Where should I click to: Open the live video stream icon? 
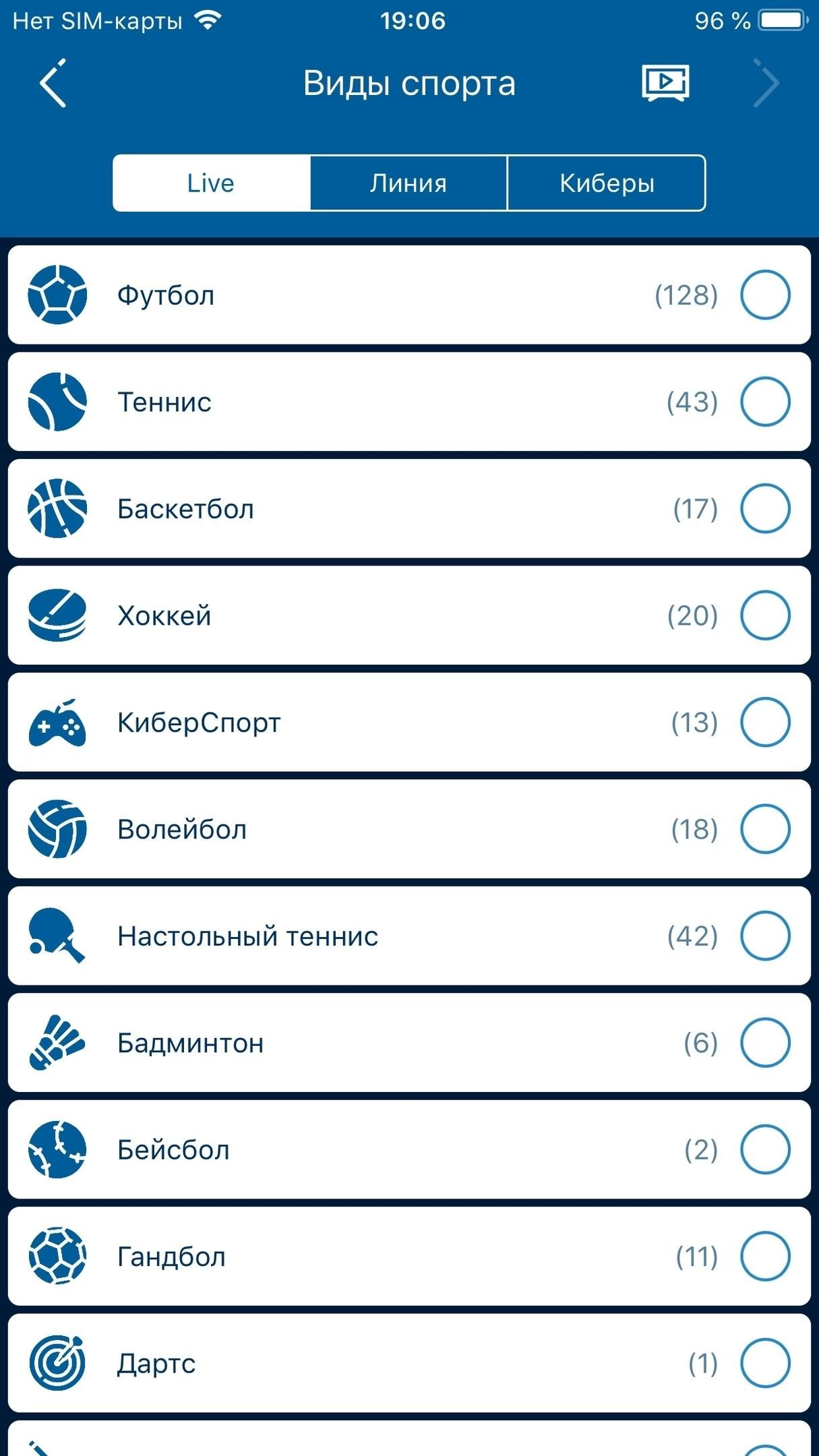tap(665, 83)
